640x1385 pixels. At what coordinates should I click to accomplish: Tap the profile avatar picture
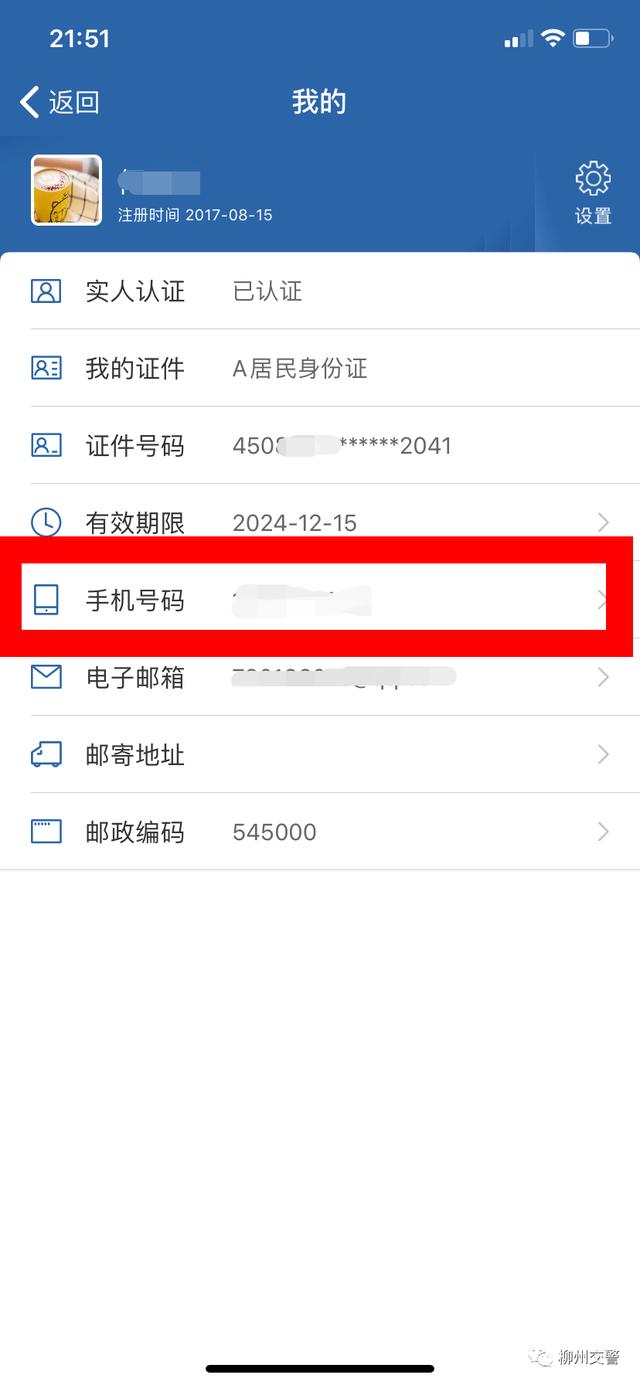[66, 190]
